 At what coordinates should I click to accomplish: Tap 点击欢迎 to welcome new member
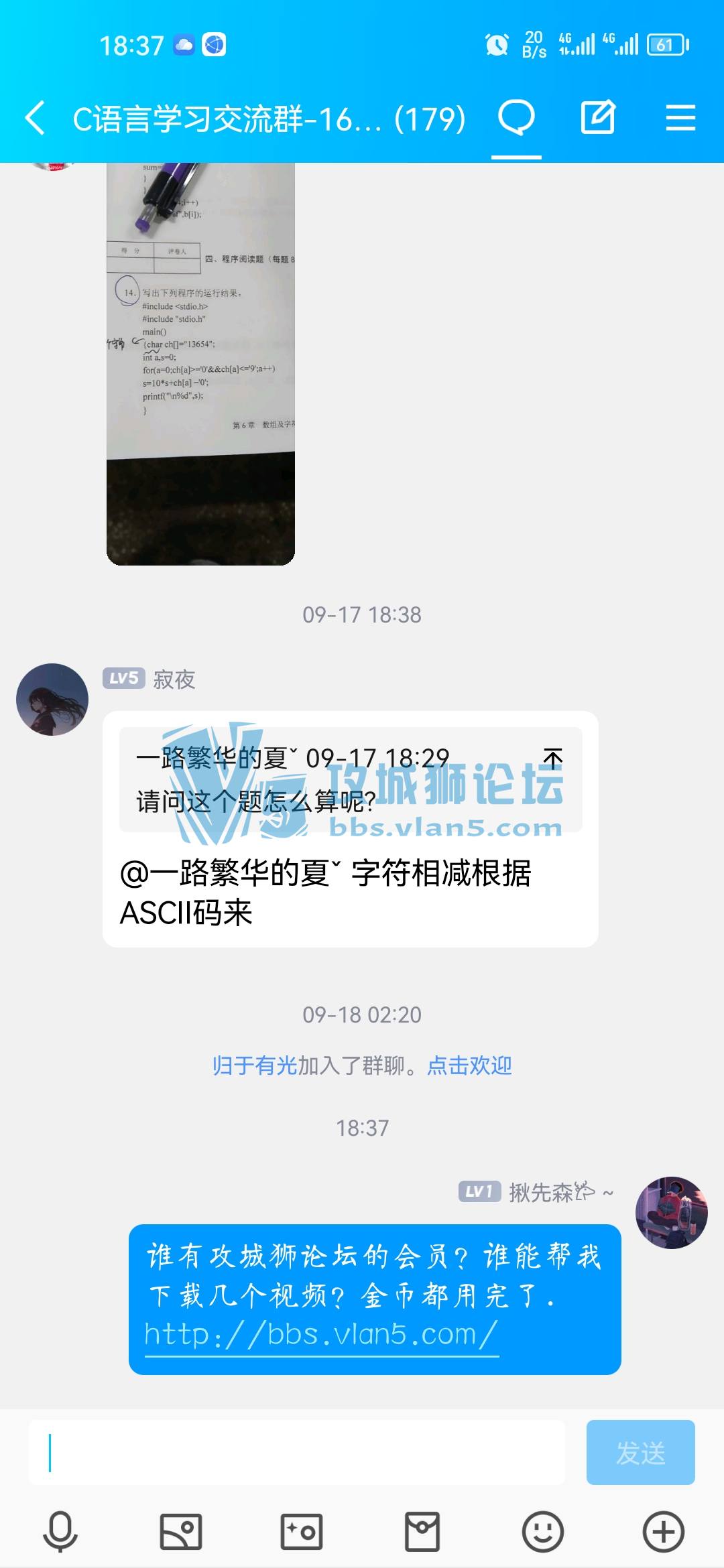pos(469,1065)
